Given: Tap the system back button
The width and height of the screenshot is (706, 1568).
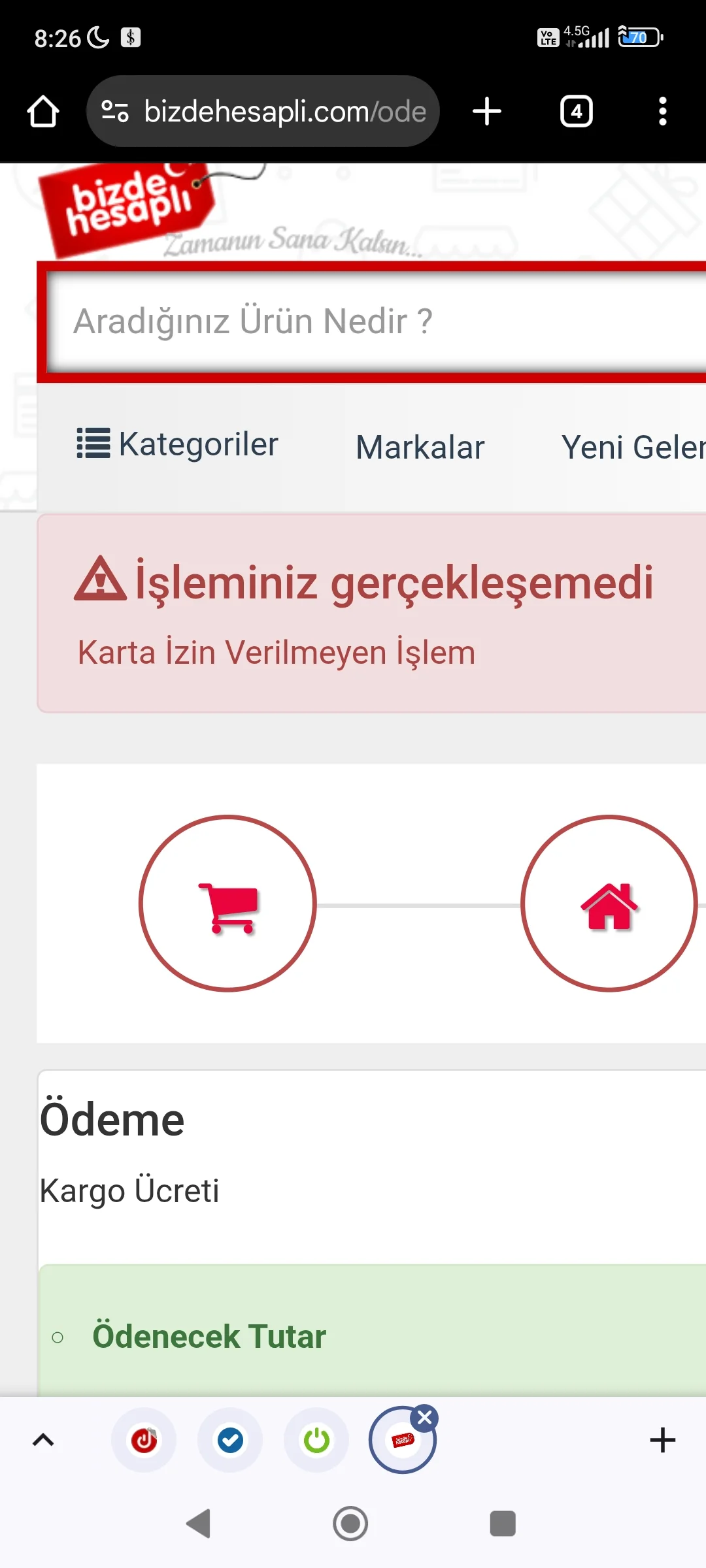Looking at the screenshot, I should (x=199, y=1524).
